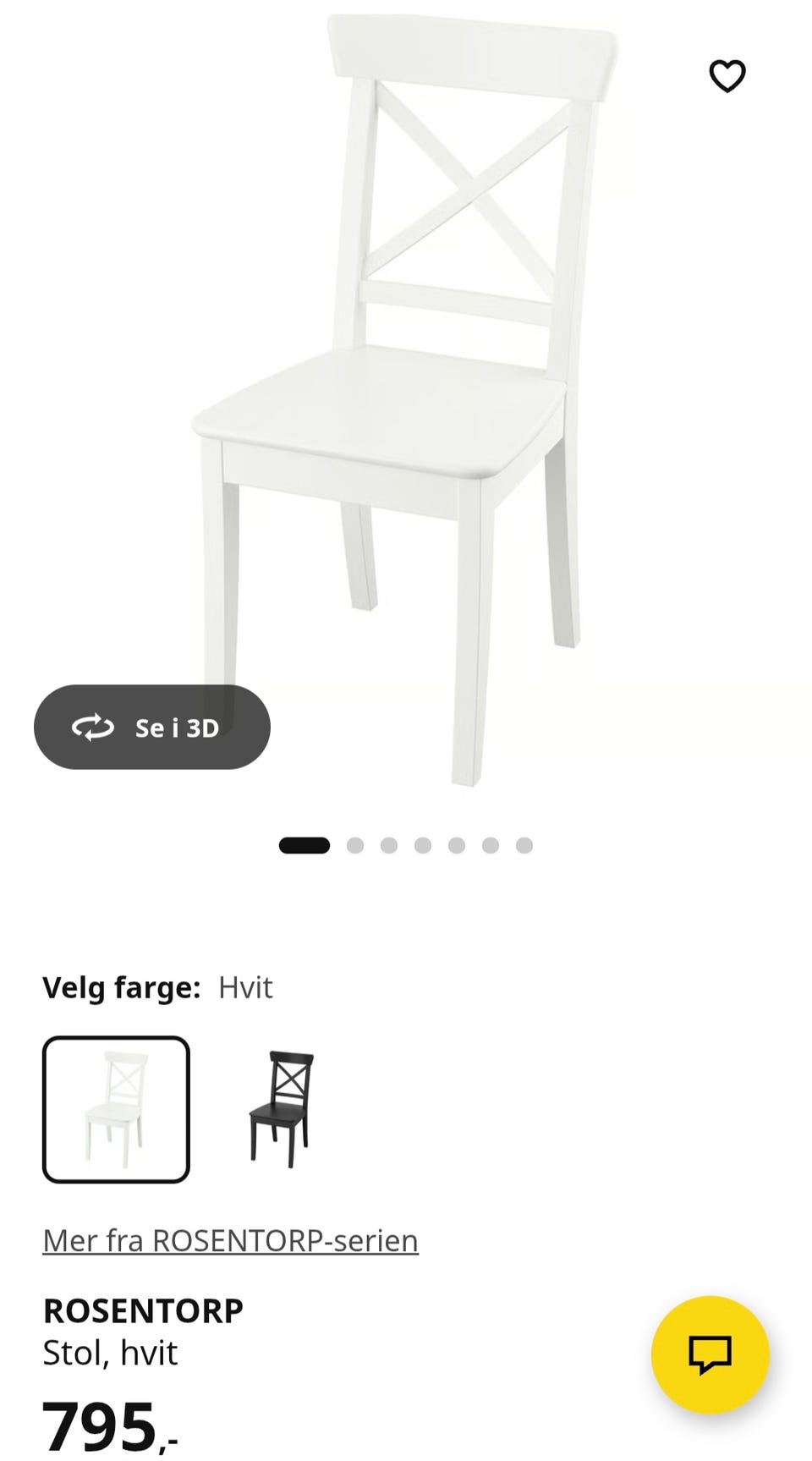Open the main chair product image
Image resolution: width=812 pixels, height=1461 pixels.
coord(406,398)
